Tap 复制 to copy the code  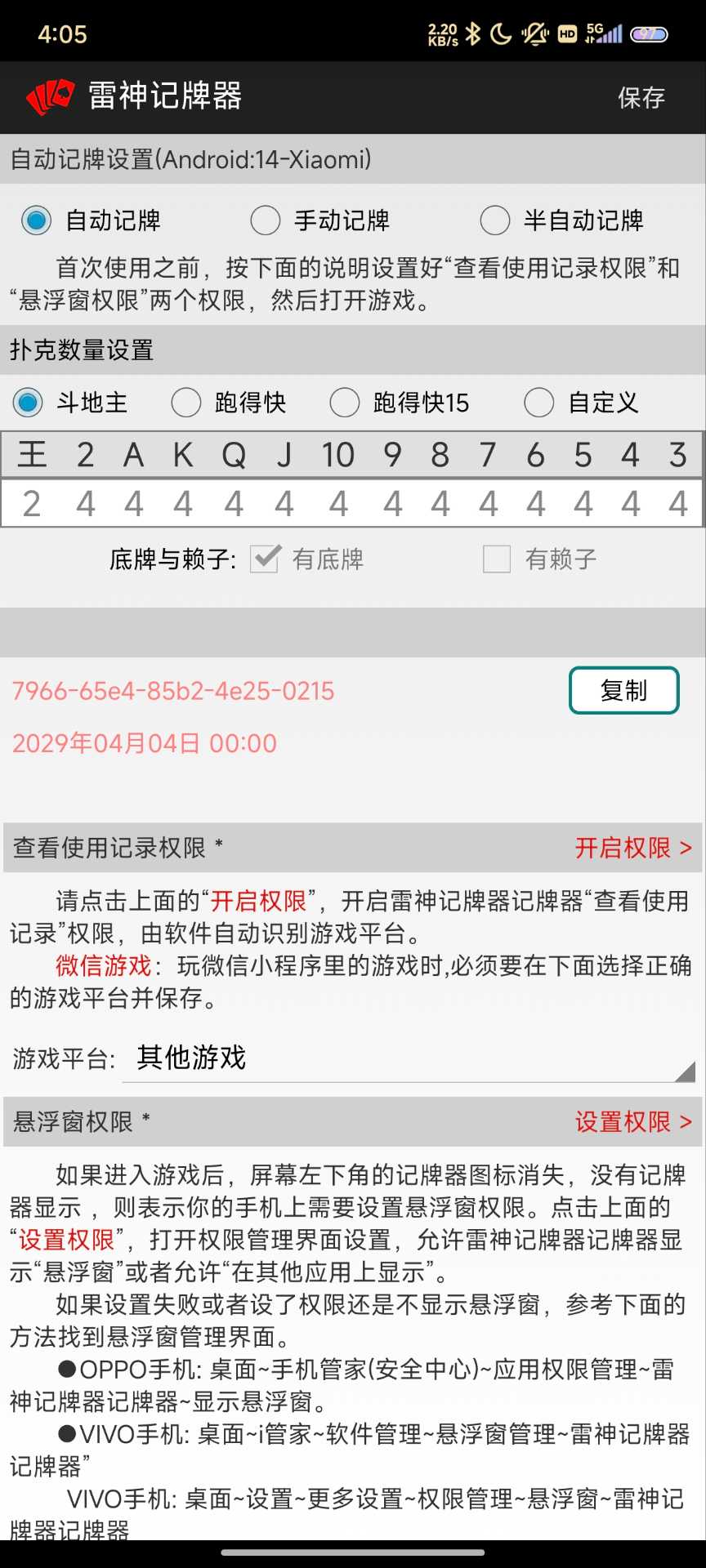tap(623, 691)
